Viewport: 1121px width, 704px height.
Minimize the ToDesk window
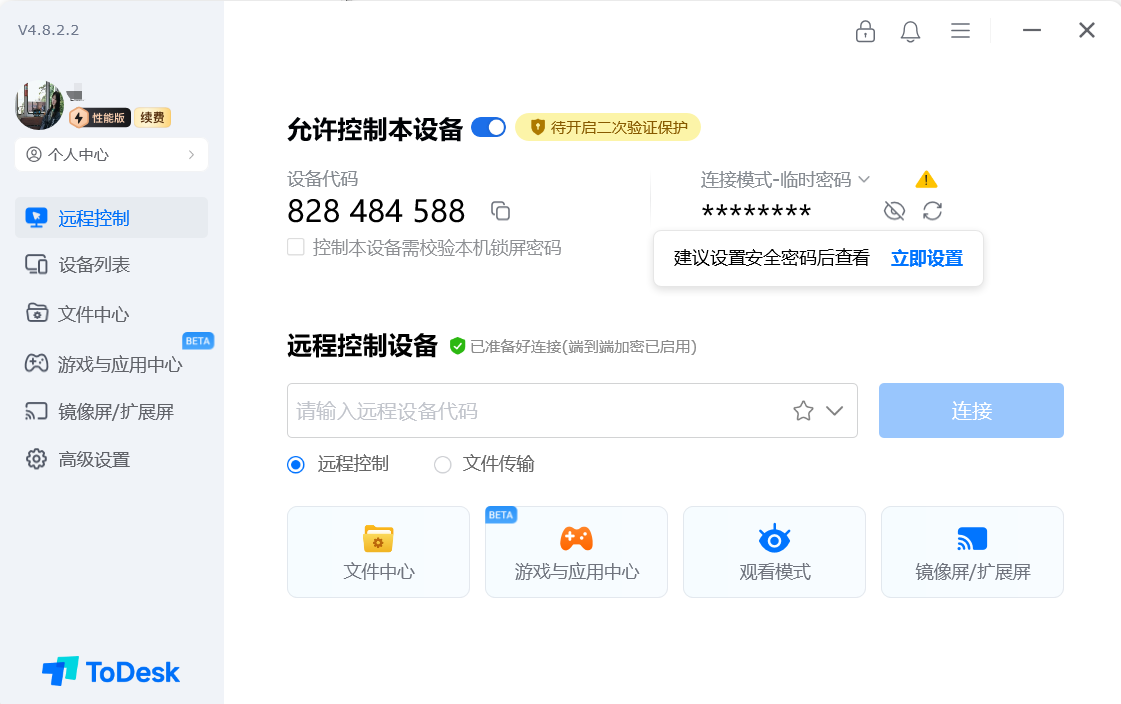pyautogui.click(x=1032, y=31)
